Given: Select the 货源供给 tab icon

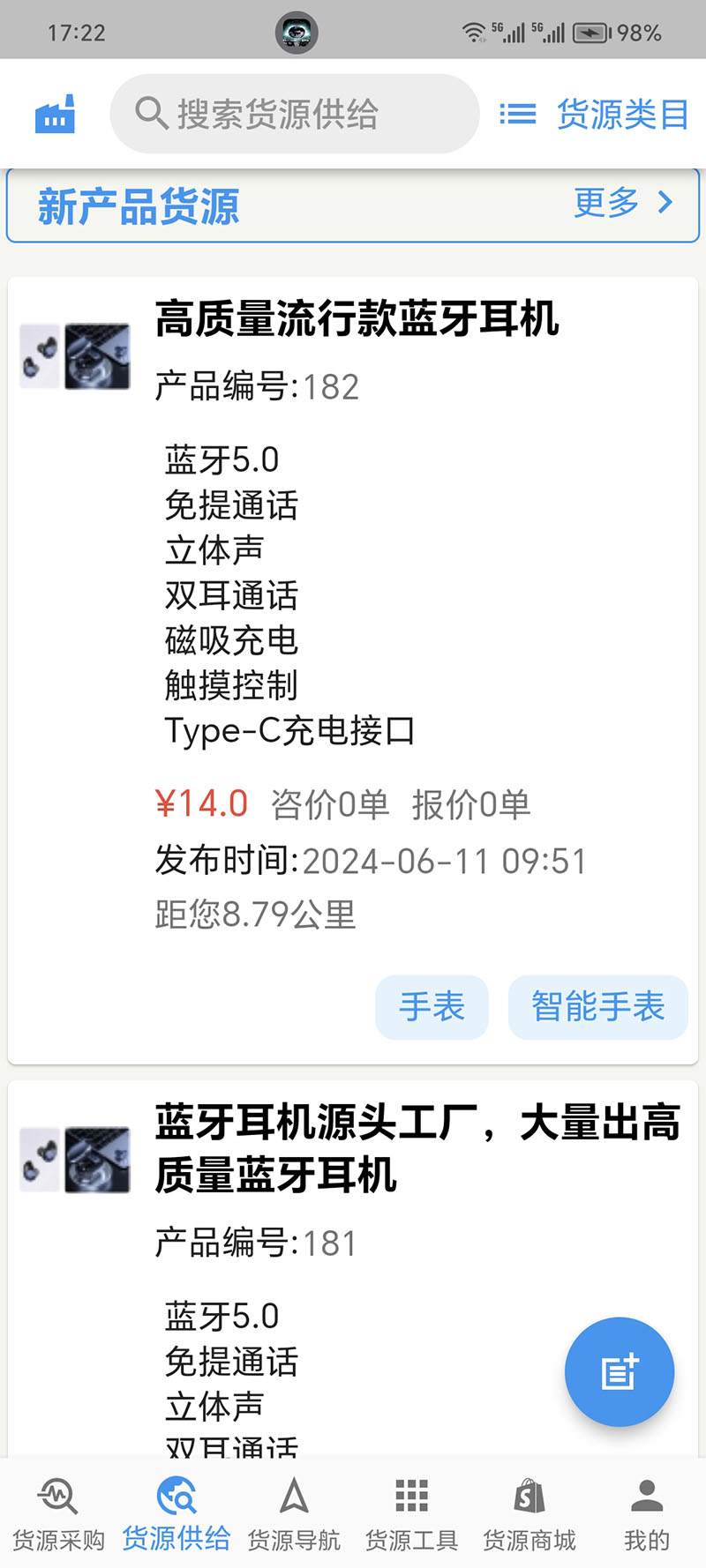Looking at the screenshot, I should click(175, 1497).
